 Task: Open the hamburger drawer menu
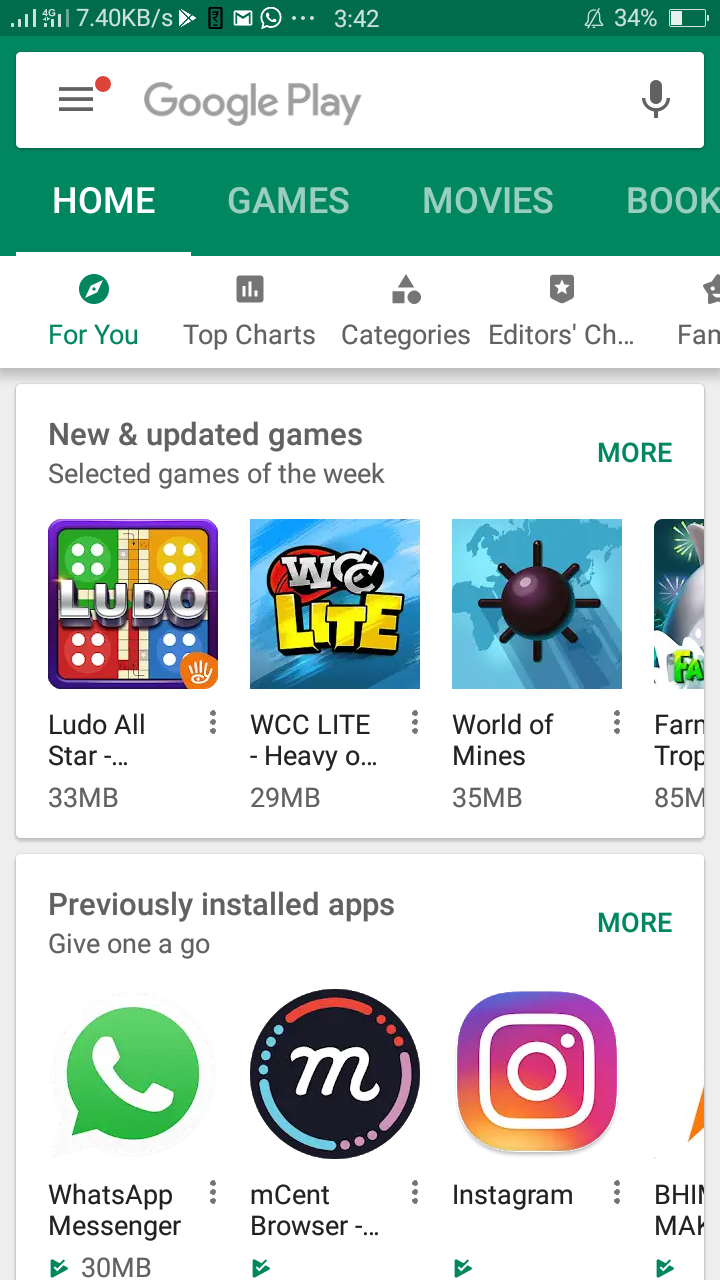tap(77, 100)
